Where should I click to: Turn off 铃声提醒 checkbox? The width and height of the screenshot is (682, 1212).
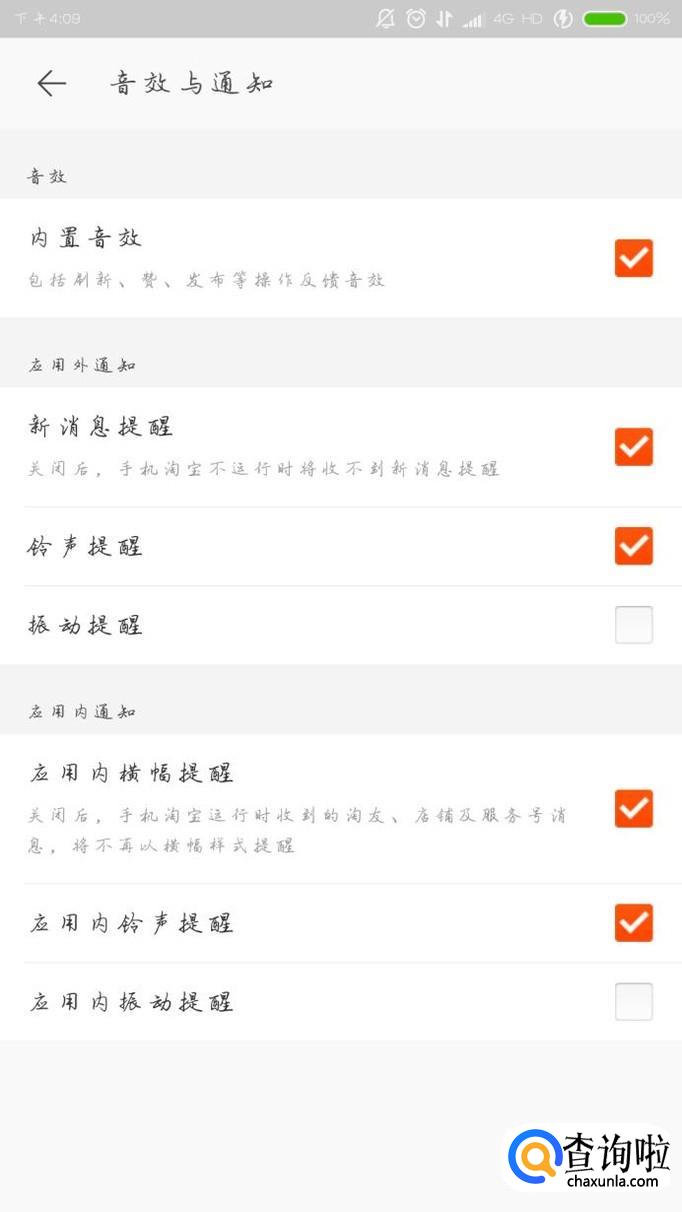coord(633,546)
